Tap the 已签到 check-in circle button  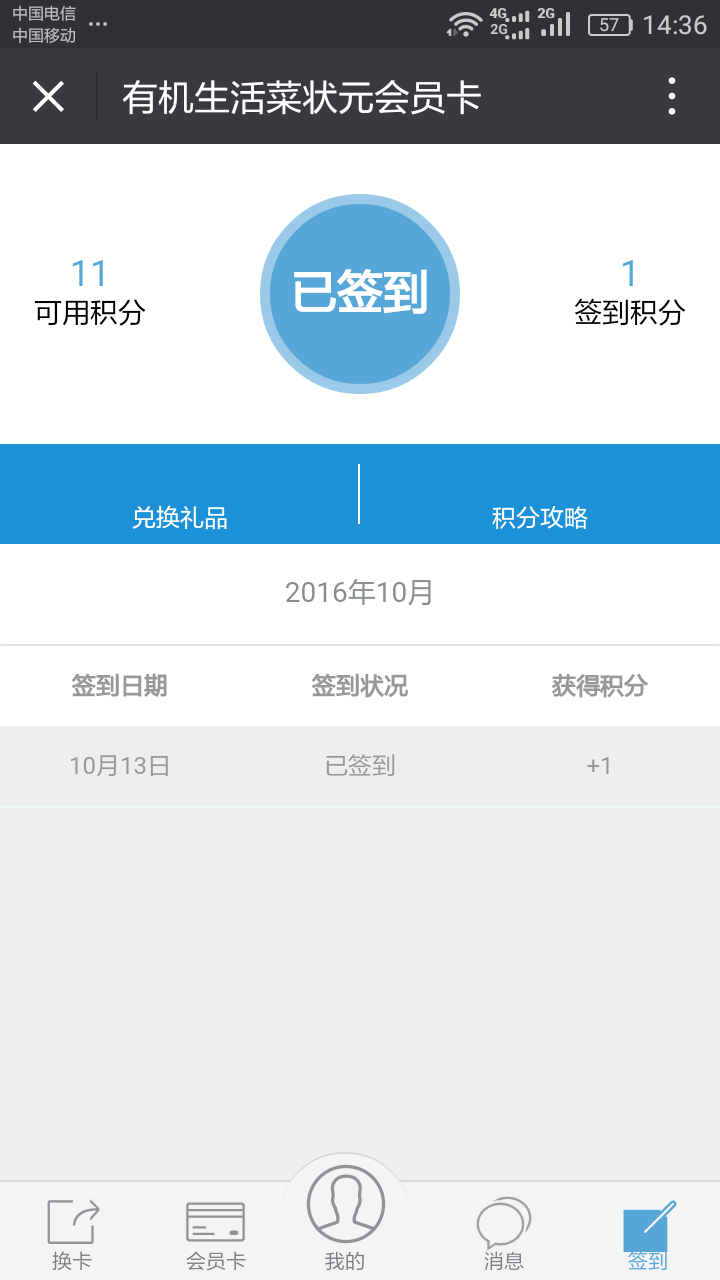click(x=360, y=293)
